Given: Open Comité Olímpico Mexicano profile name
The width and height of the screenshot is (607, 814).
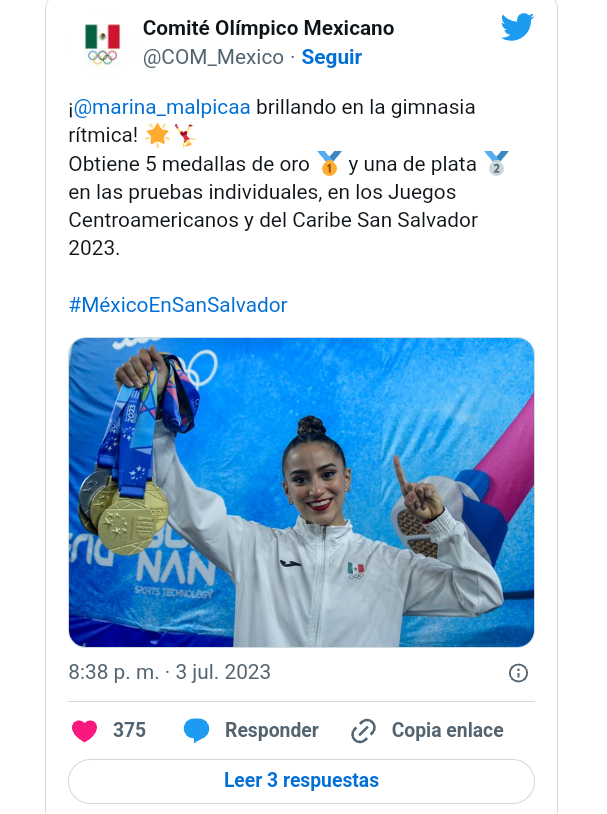Looking at the screenshot, I should (268, 28).
